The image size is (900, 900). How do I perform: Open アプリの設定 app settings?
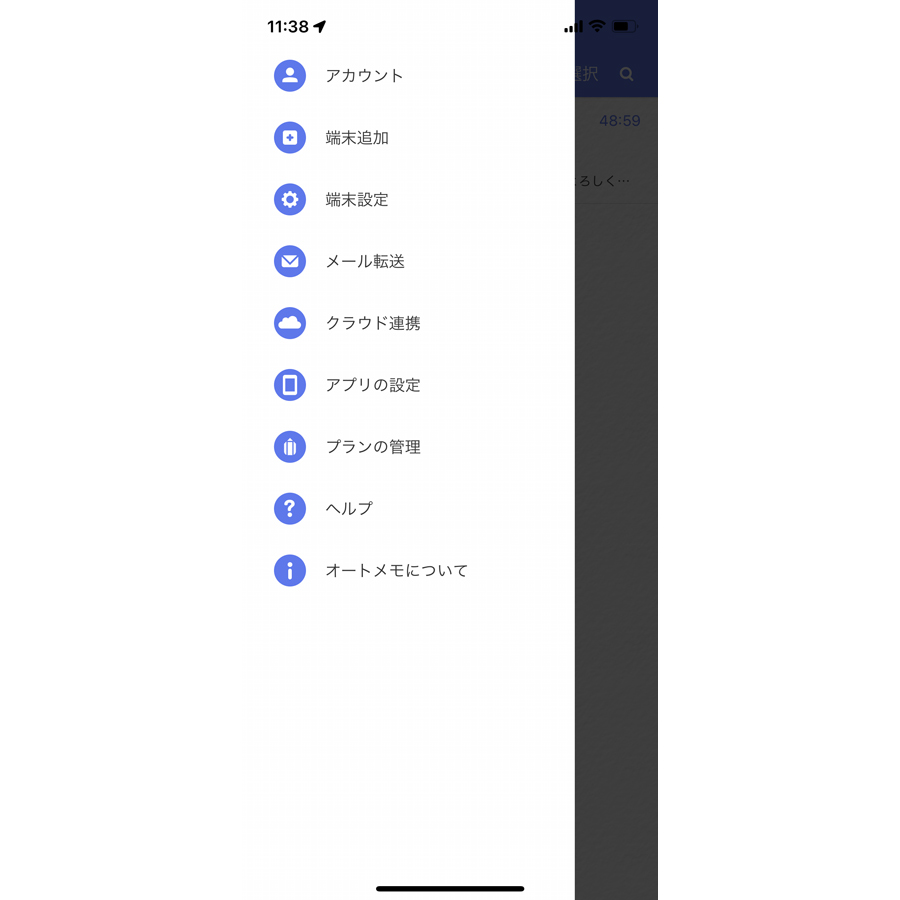[x=372, y=385]
